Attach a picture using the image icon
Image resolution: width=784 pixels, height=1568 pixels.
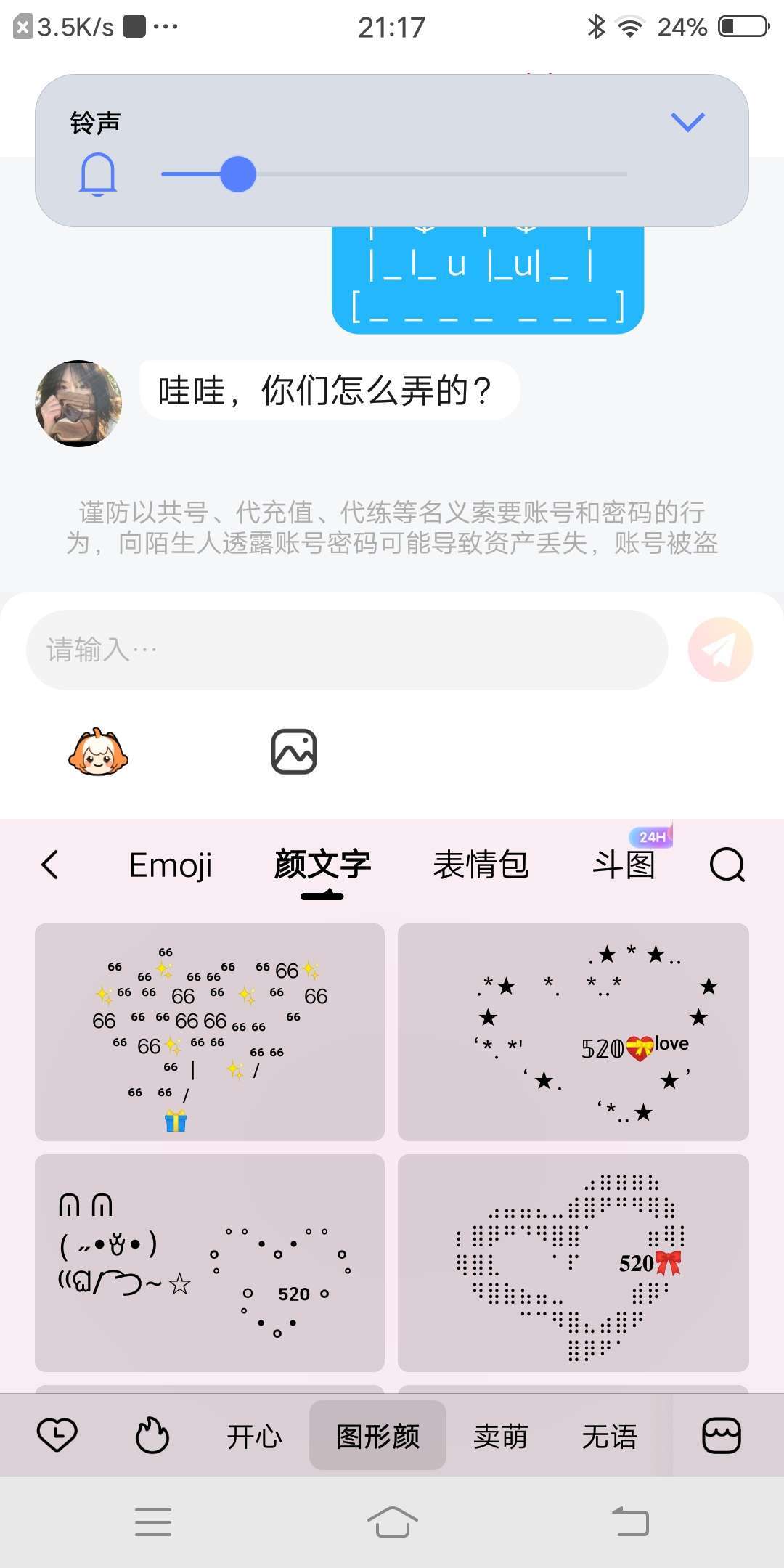coord(294,752)
